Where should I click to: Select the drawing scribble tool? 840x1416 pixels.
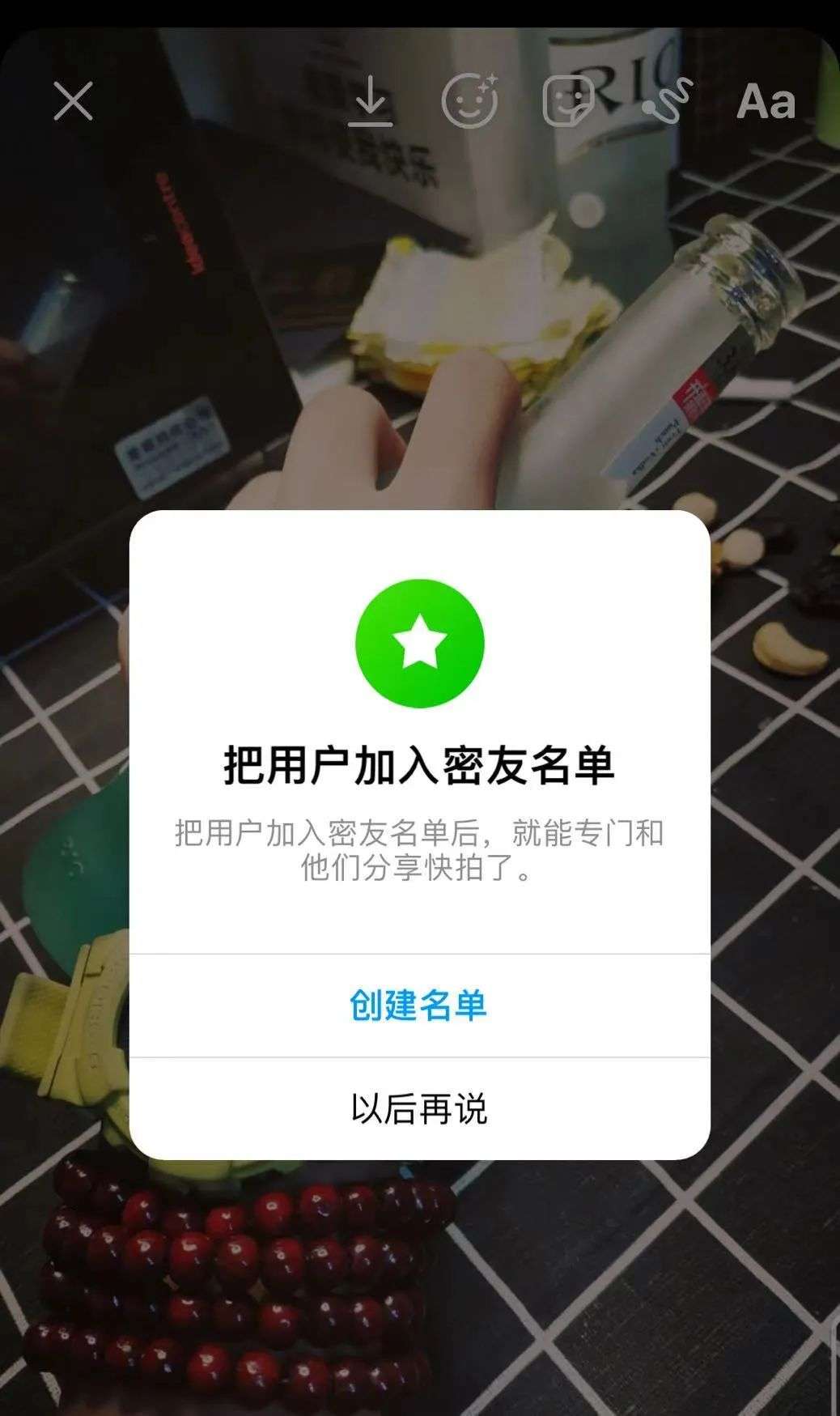coord(668,101)
